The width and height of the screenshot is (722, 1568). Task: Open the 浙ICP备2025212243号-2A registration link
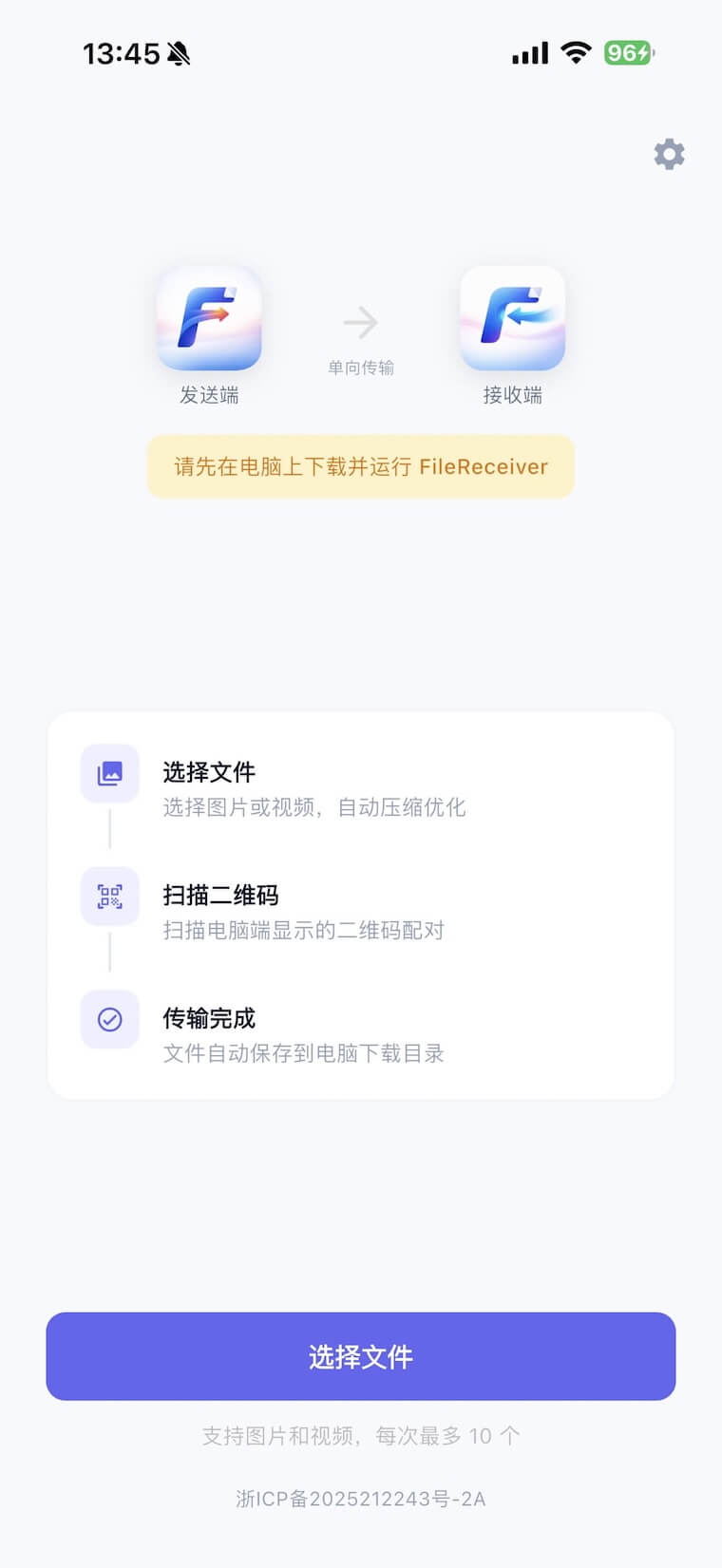(360, 1499)
